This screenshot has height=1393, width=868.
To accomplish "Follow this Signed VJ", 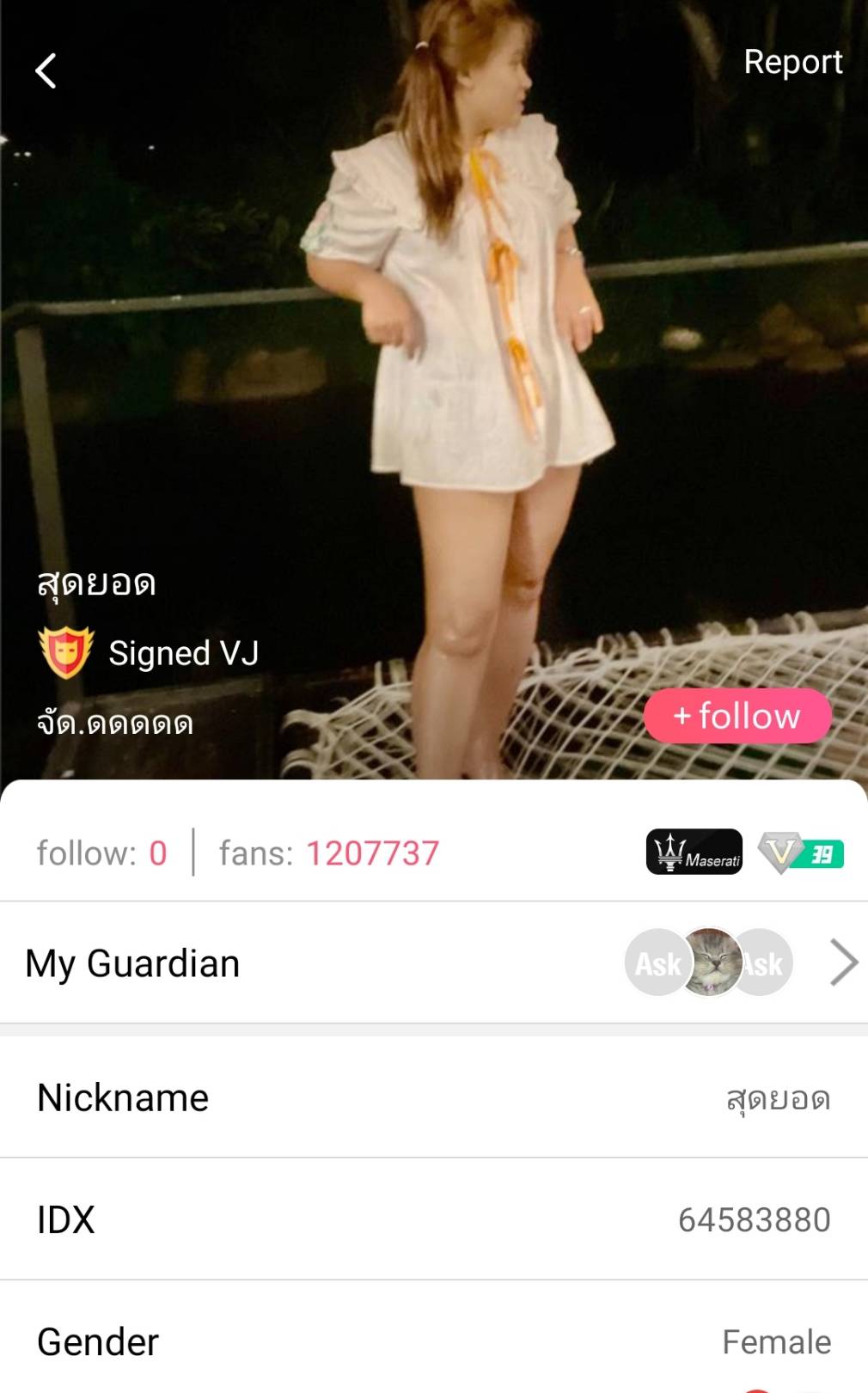I will (737, 716).
